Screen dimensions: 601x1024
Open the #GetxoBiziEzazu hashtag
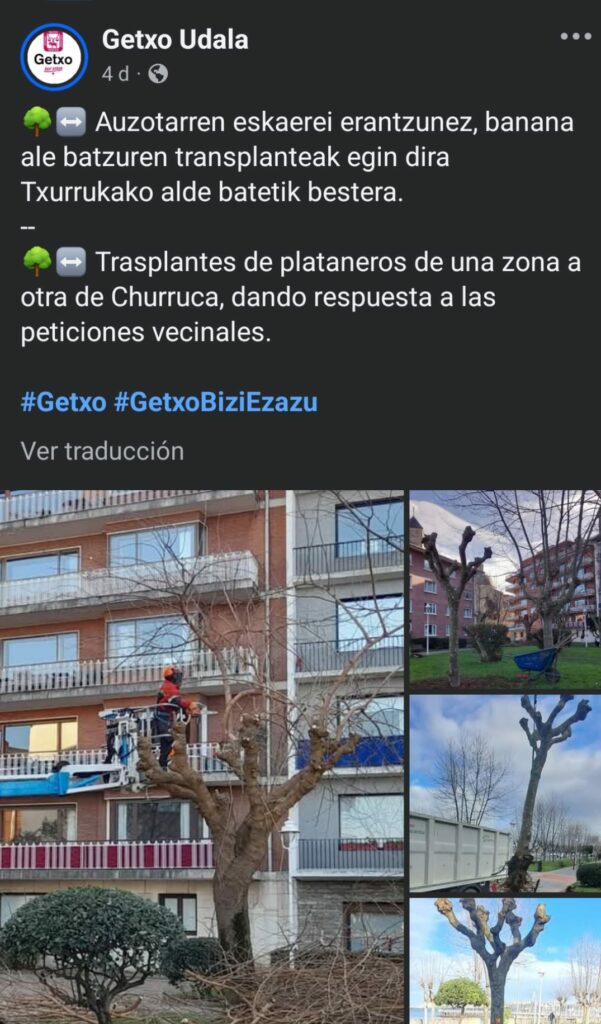(215, 402)
